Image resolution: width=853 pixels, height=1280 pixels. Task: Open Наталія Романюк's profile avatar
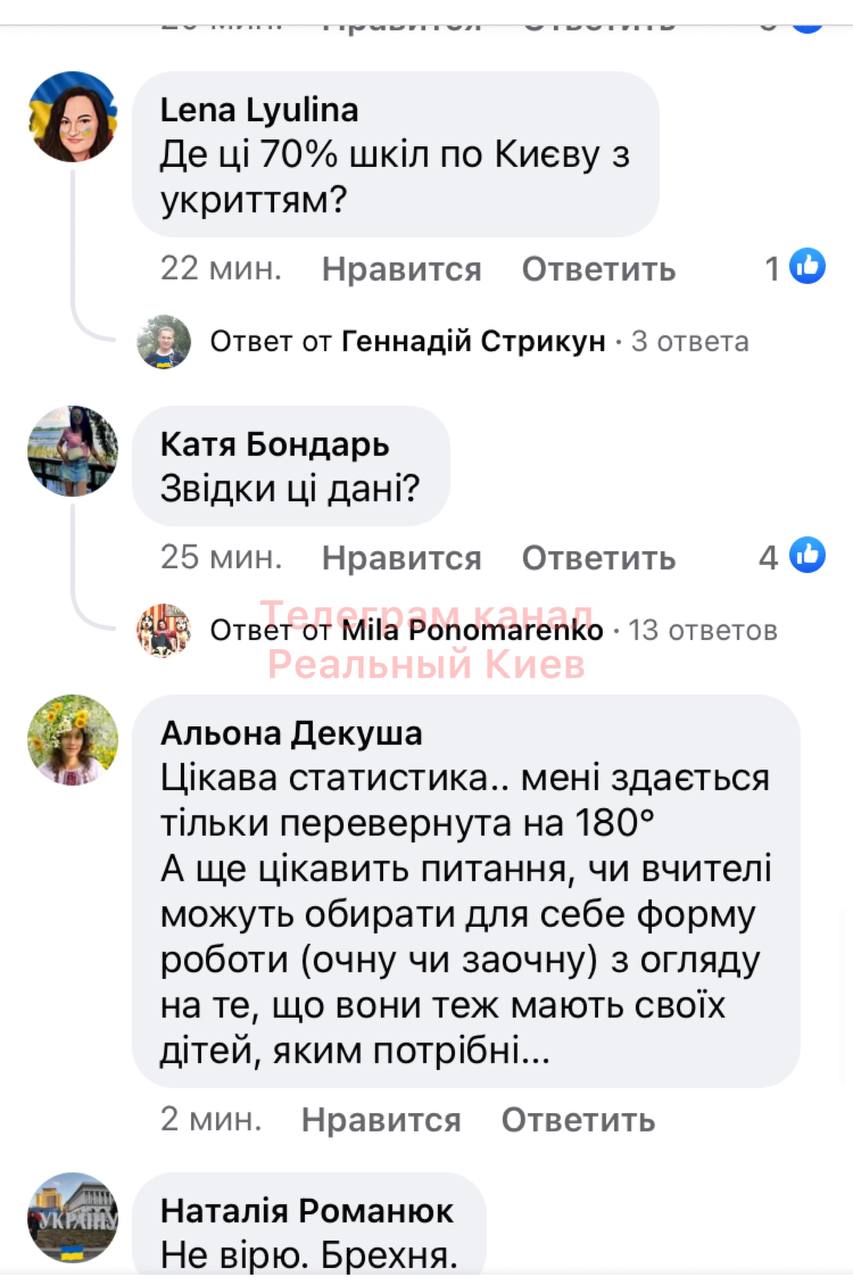[x=73, y=1217]
